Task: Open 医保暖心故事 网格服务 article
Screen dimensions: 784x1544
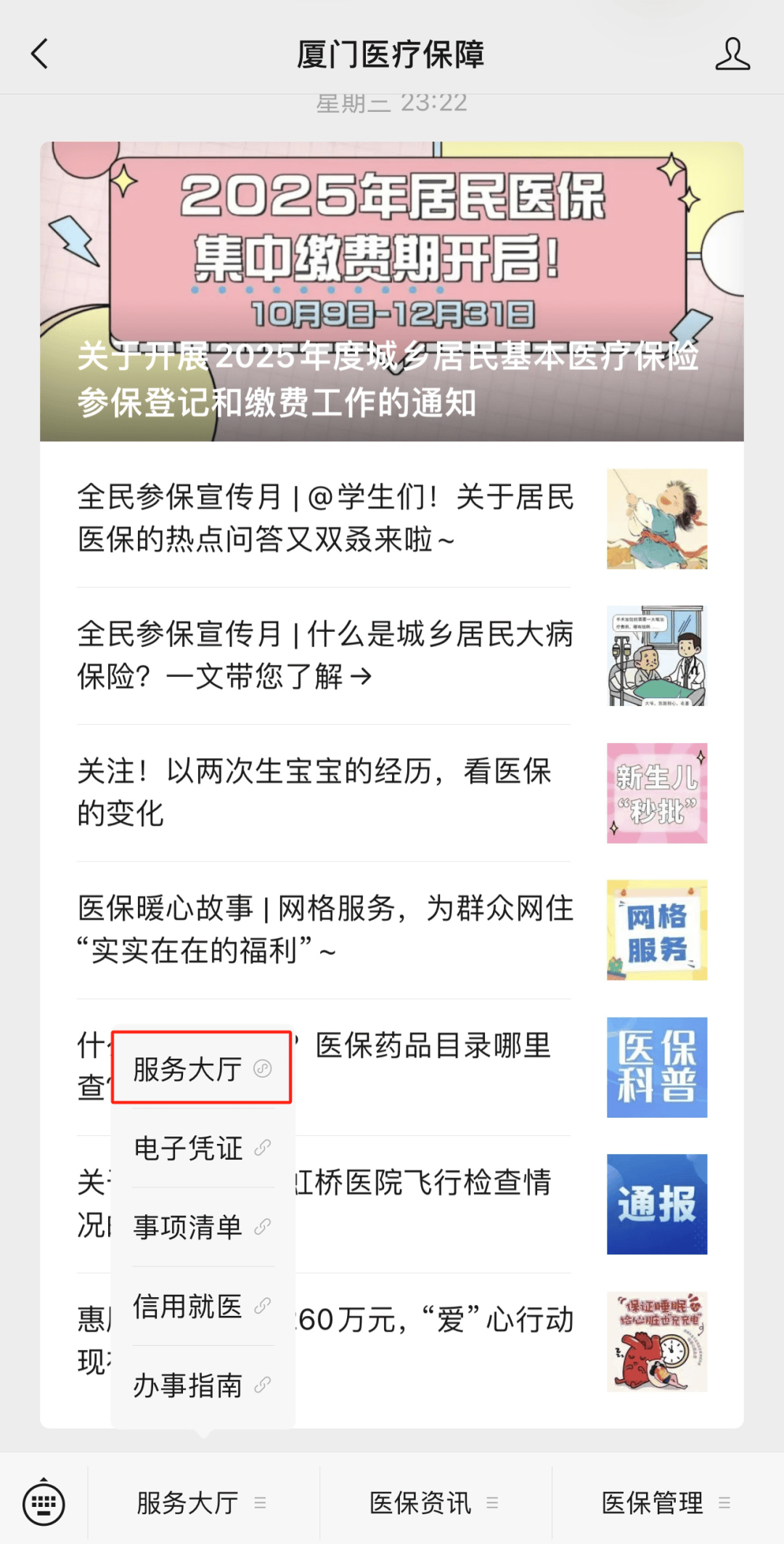Action: [327, 930]
